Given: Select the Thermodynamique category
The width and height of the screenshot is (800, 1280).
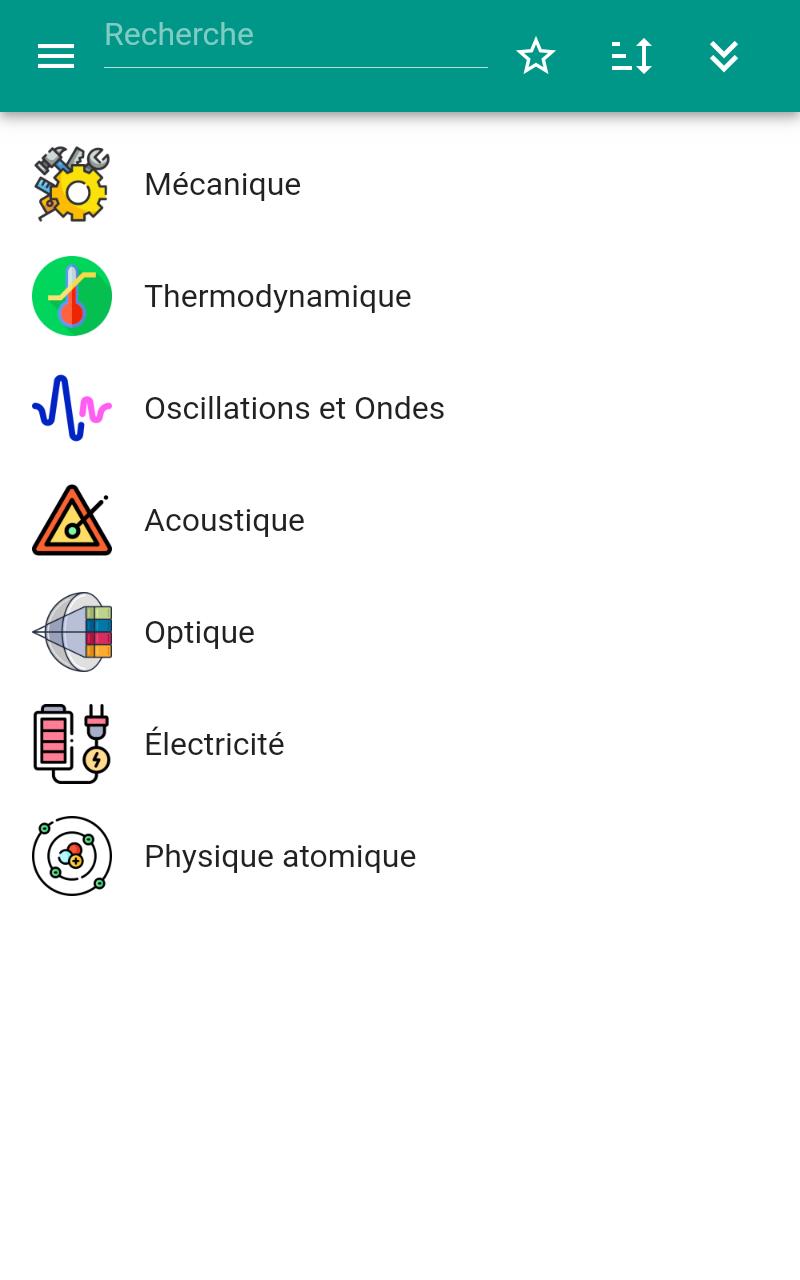Looking at the screenshot, I should (x=400, y=296).
